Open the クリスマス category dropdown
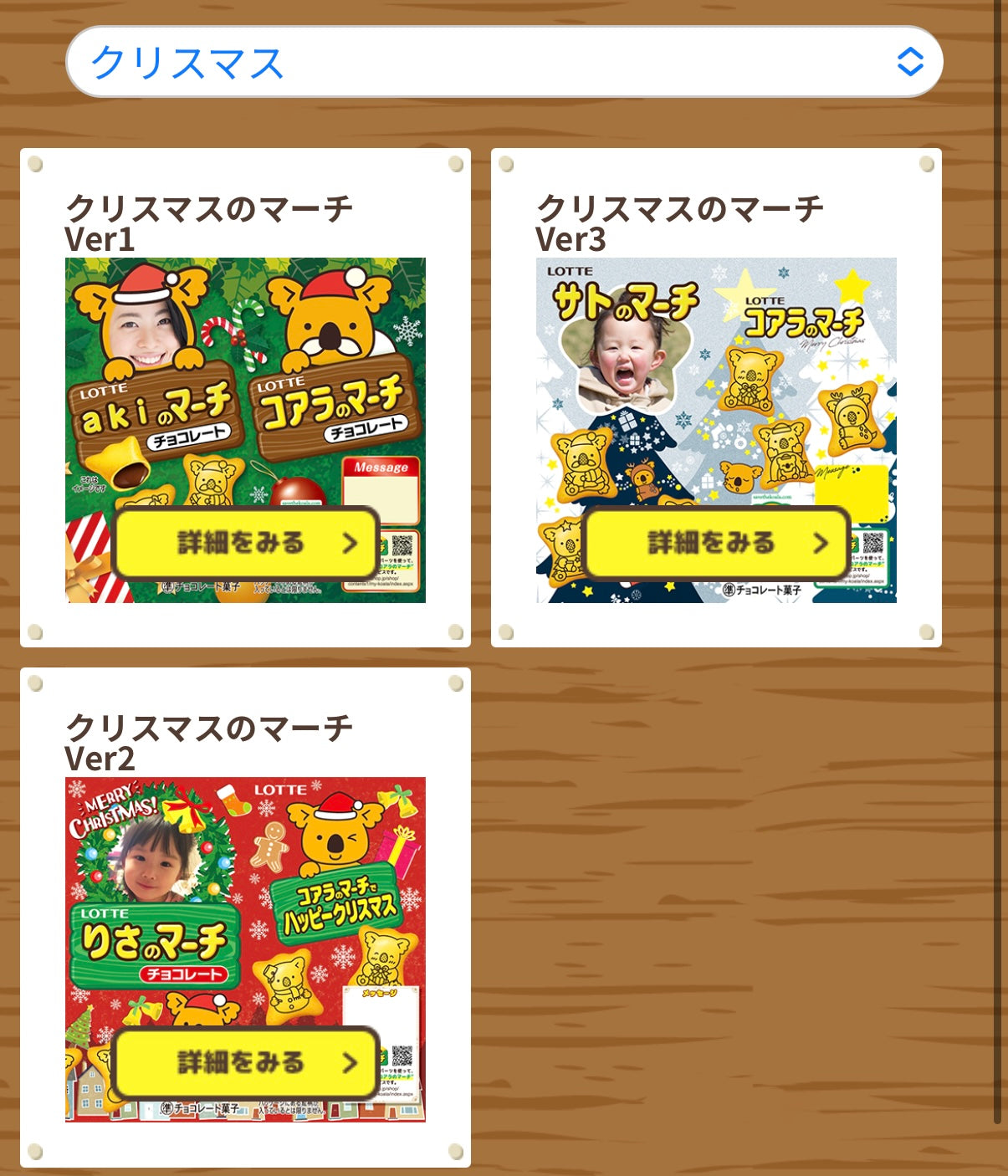The width and height of the screenshot is (1008, 1176). (504, 62)
